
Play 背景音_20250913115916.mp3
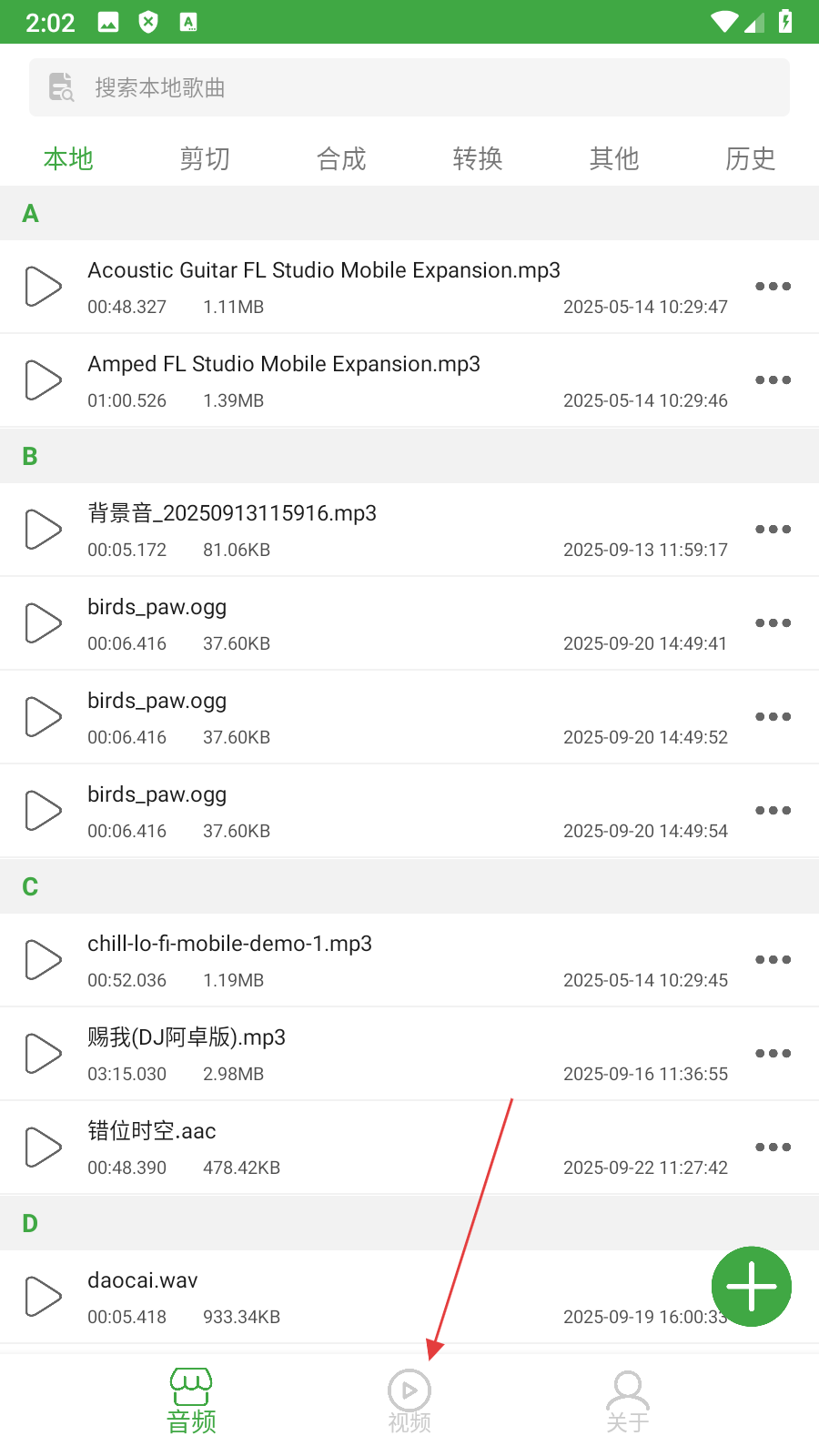click(43, 530)
